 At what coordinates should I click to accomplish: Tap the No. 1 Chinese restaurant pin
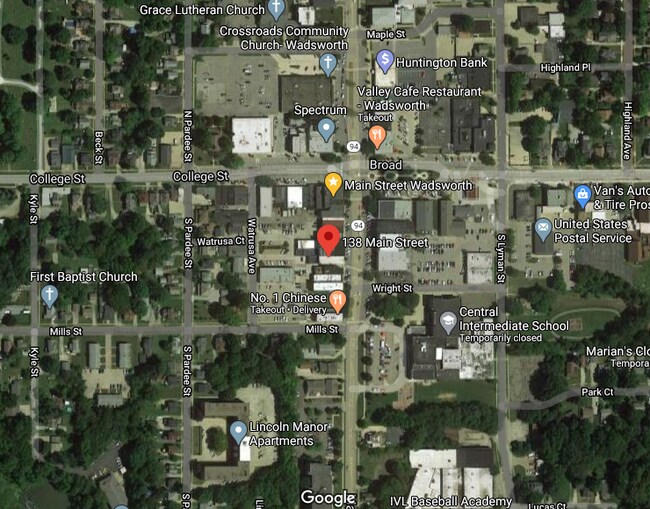tap(338, 301)
